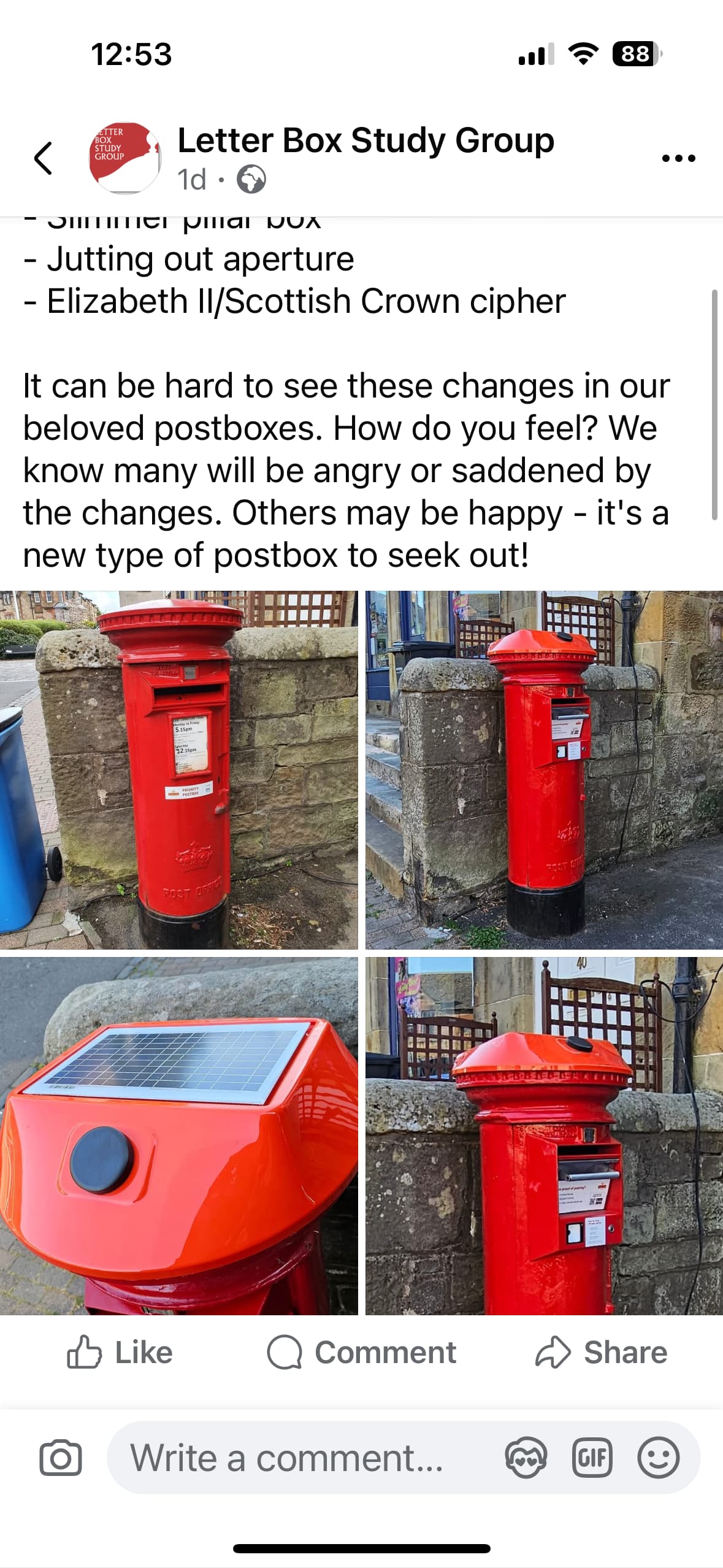
Task: Open the emoji smiley picker
Action: pyautogui.click(x=658, y=1458)
